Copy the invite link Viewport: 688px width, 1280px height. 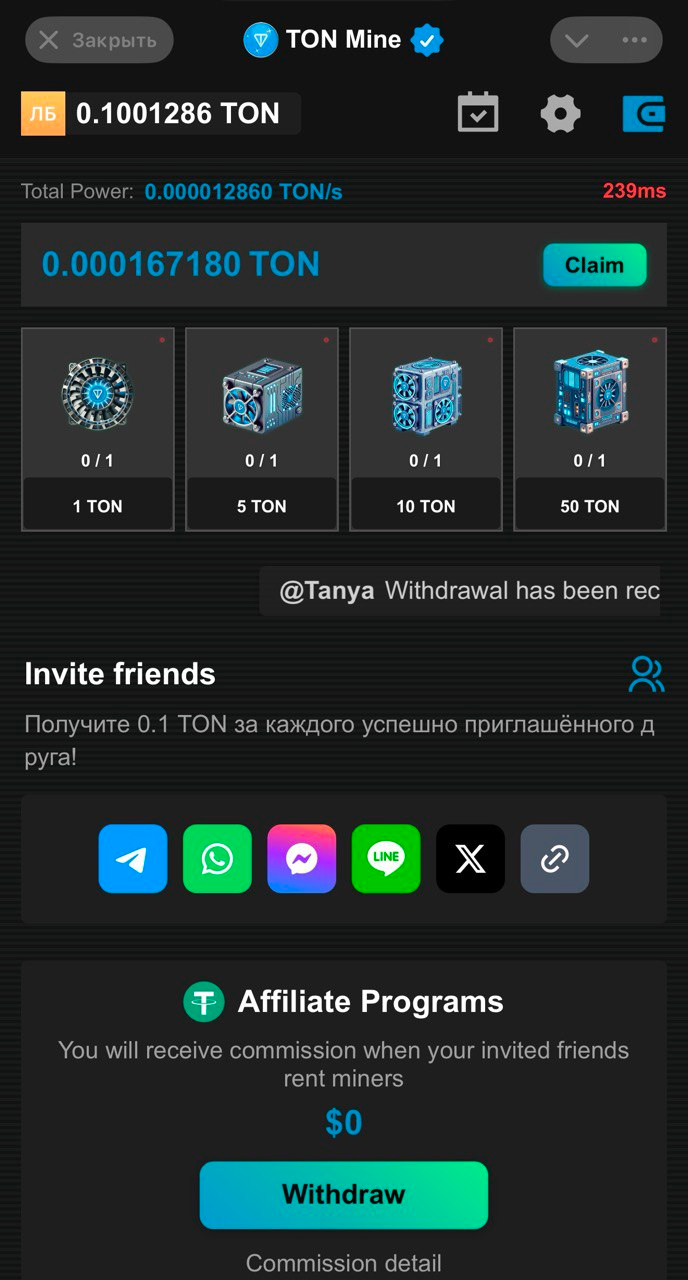[555, 858]
